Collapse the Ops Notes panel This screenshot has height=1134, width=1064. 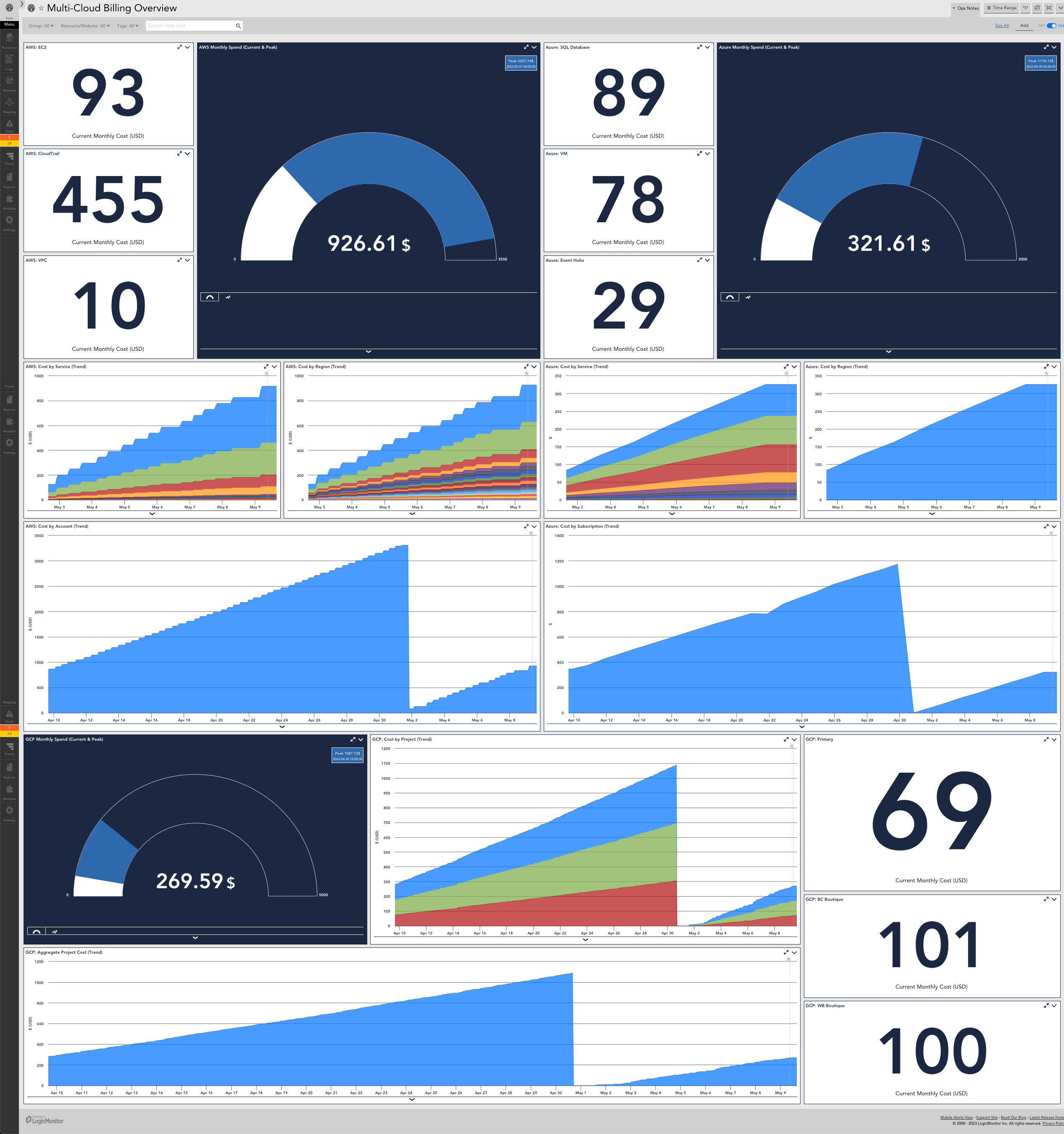pos(965,8)
